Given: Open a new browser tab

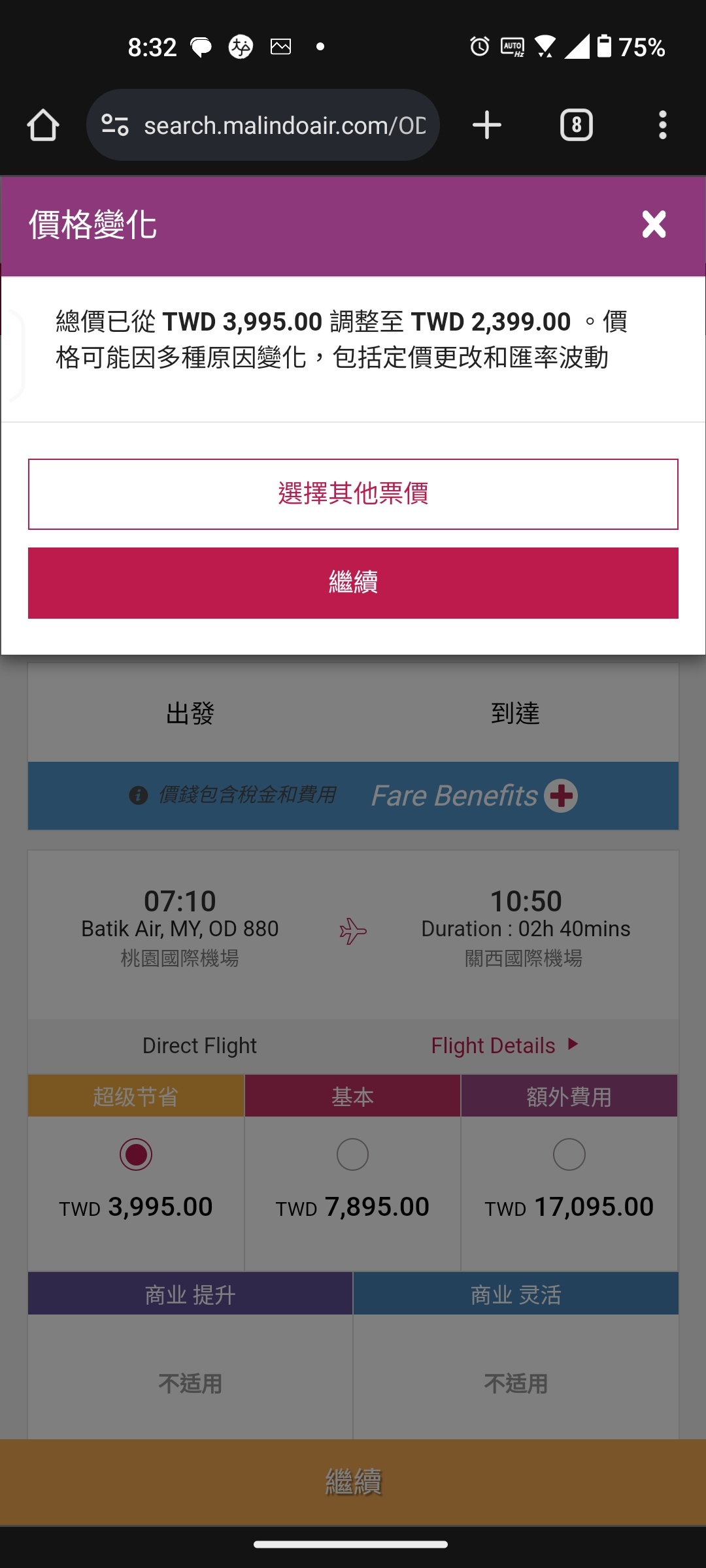Looking at the screenshot, I should [x=487, y=125].
